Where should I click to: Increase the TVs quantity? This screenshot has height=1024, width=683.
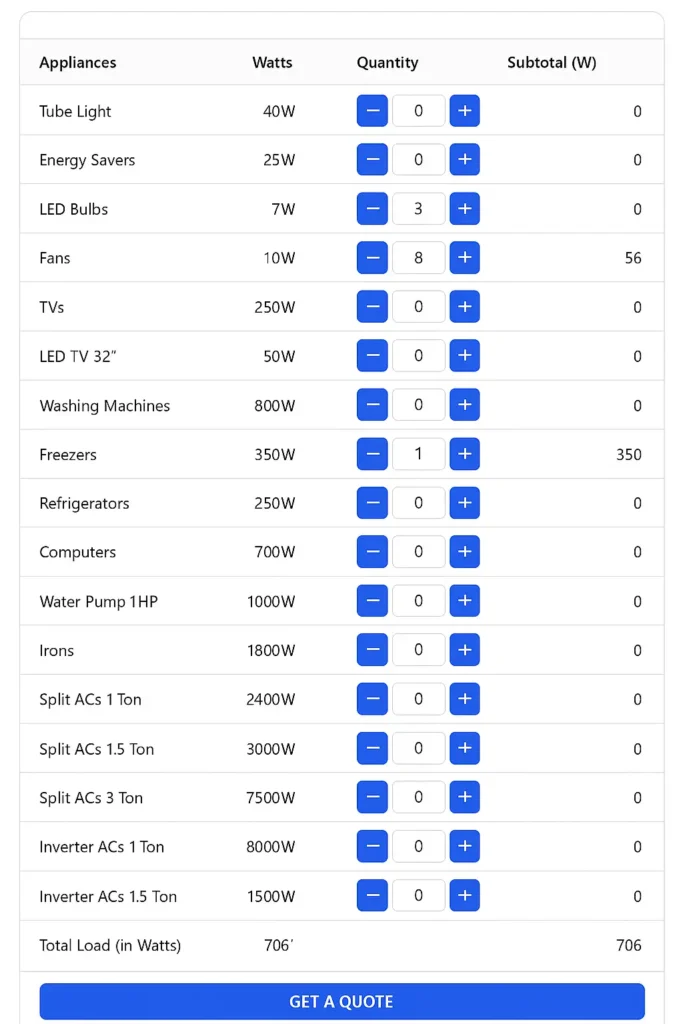464,307
